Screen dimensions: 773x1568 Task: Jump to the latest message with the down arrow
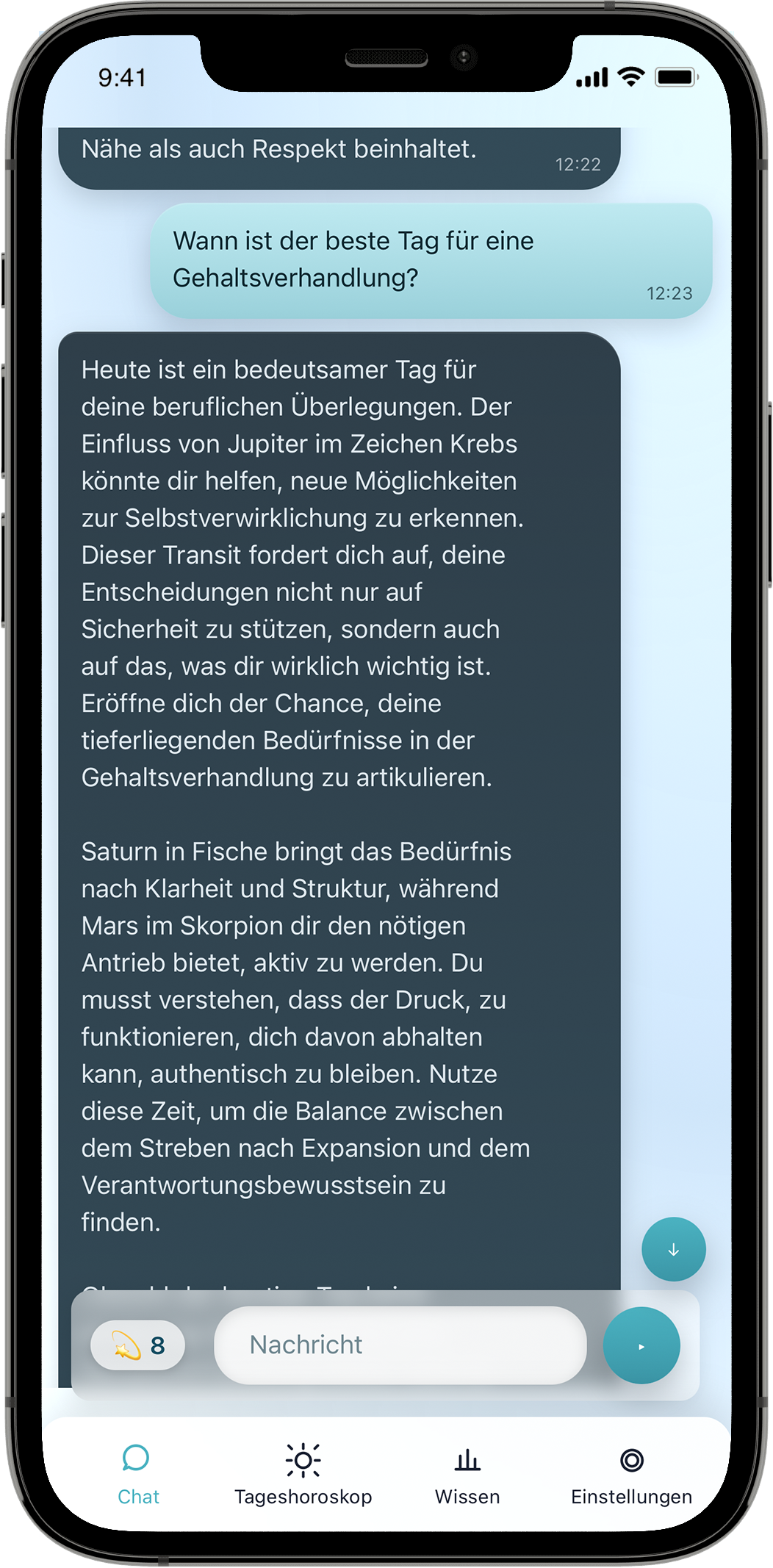(x=673, y=1250)
